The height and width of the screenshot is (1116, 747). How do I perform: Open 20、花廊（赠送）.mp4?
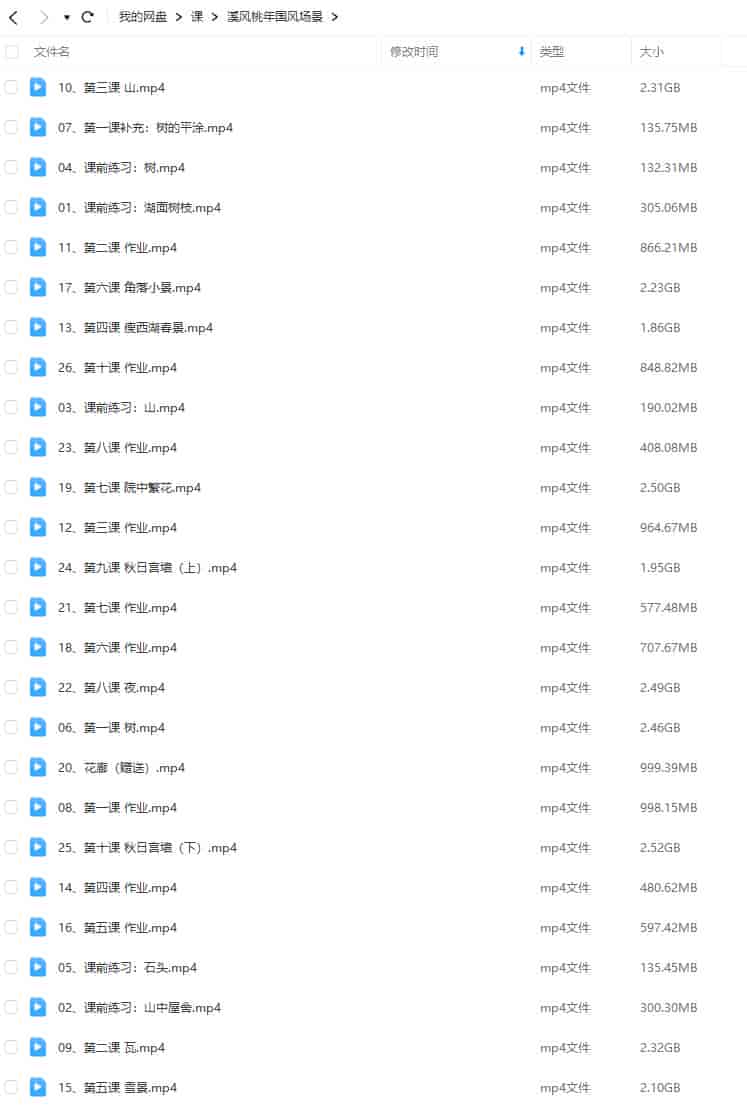tap(121, 768)
